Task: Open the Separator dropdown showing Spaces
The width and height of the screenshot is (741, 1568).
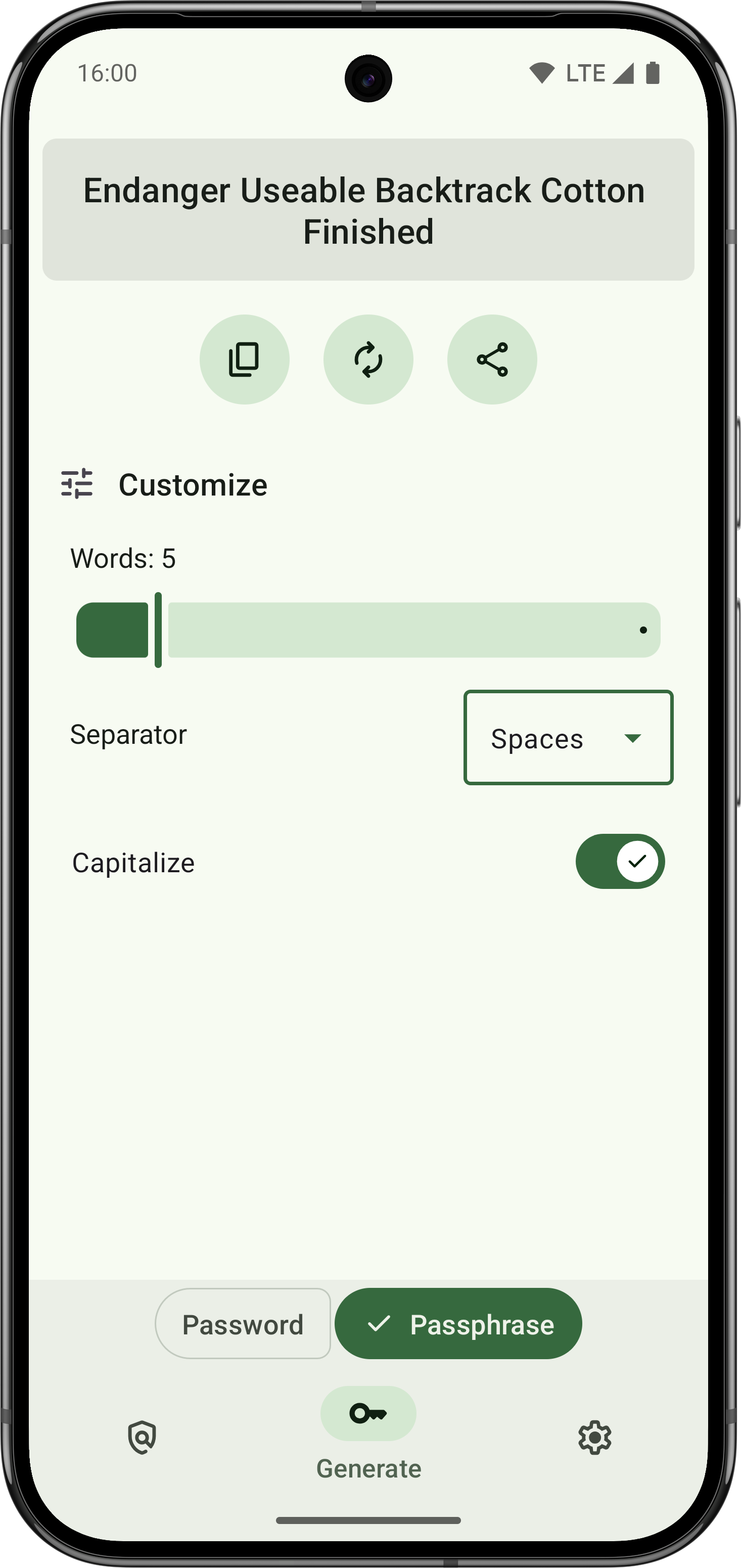Action: [568, 738]
